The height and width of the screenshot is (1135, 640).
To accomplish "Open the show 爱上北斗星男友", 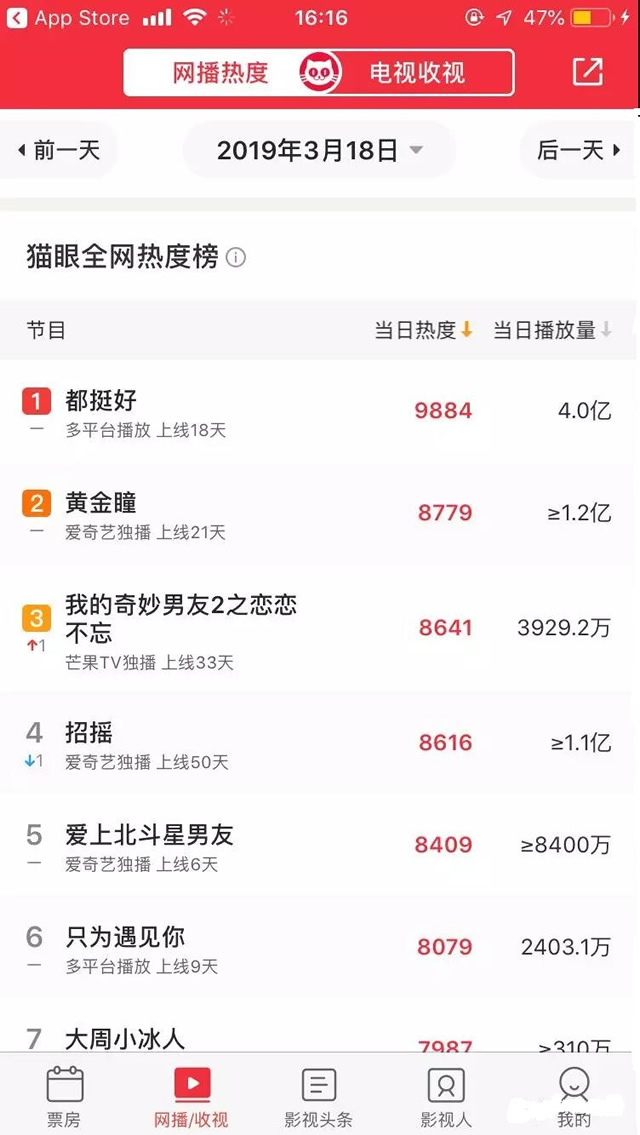I will point(149,835).
